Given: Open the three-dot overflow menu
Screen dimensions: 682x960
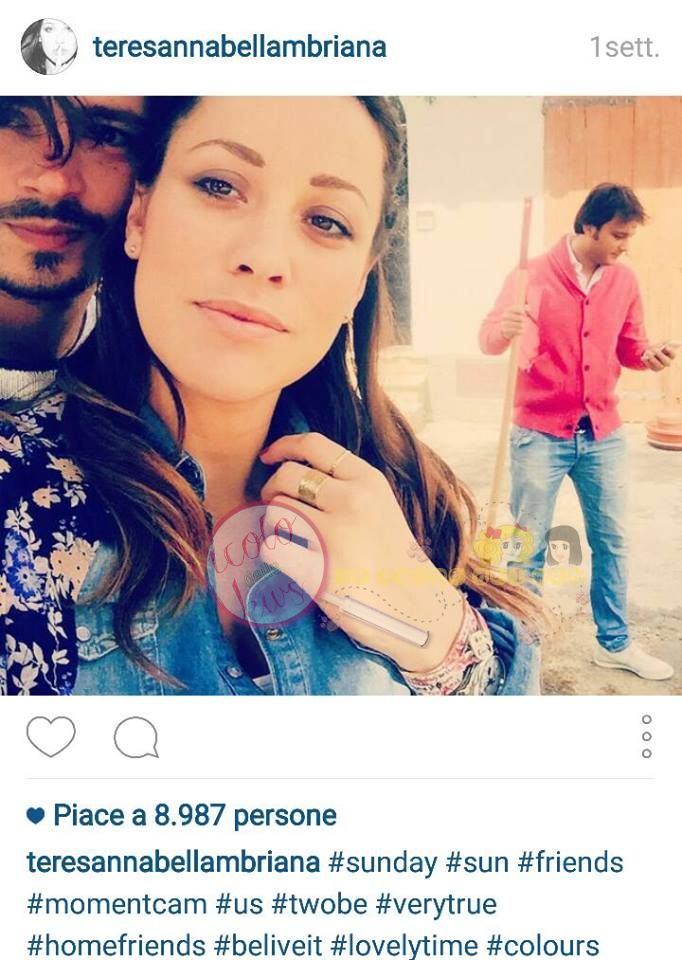Looking at the screenshot, I should coord(647,737).
